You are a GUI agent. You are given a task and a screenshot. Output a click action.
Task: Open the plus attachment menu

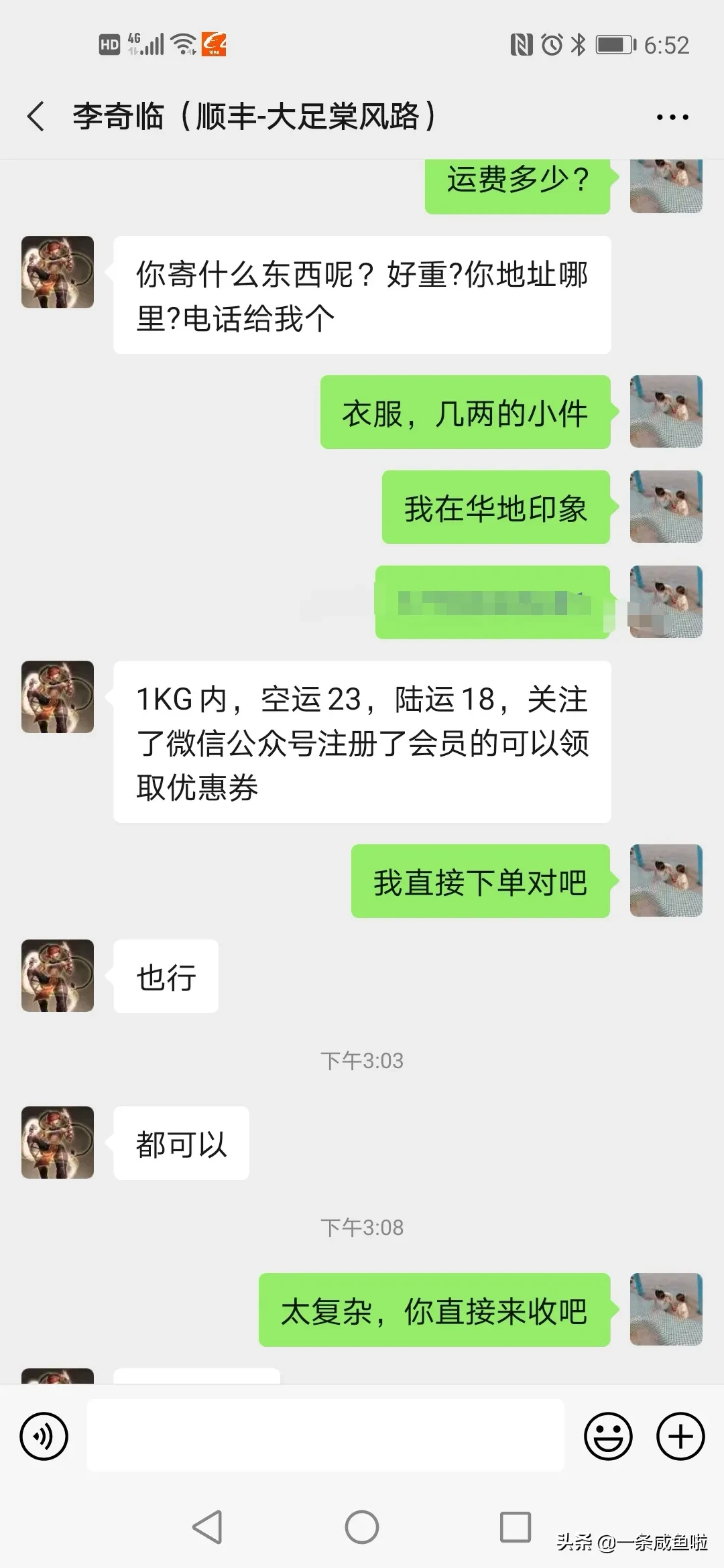[x=680, y=1436]
